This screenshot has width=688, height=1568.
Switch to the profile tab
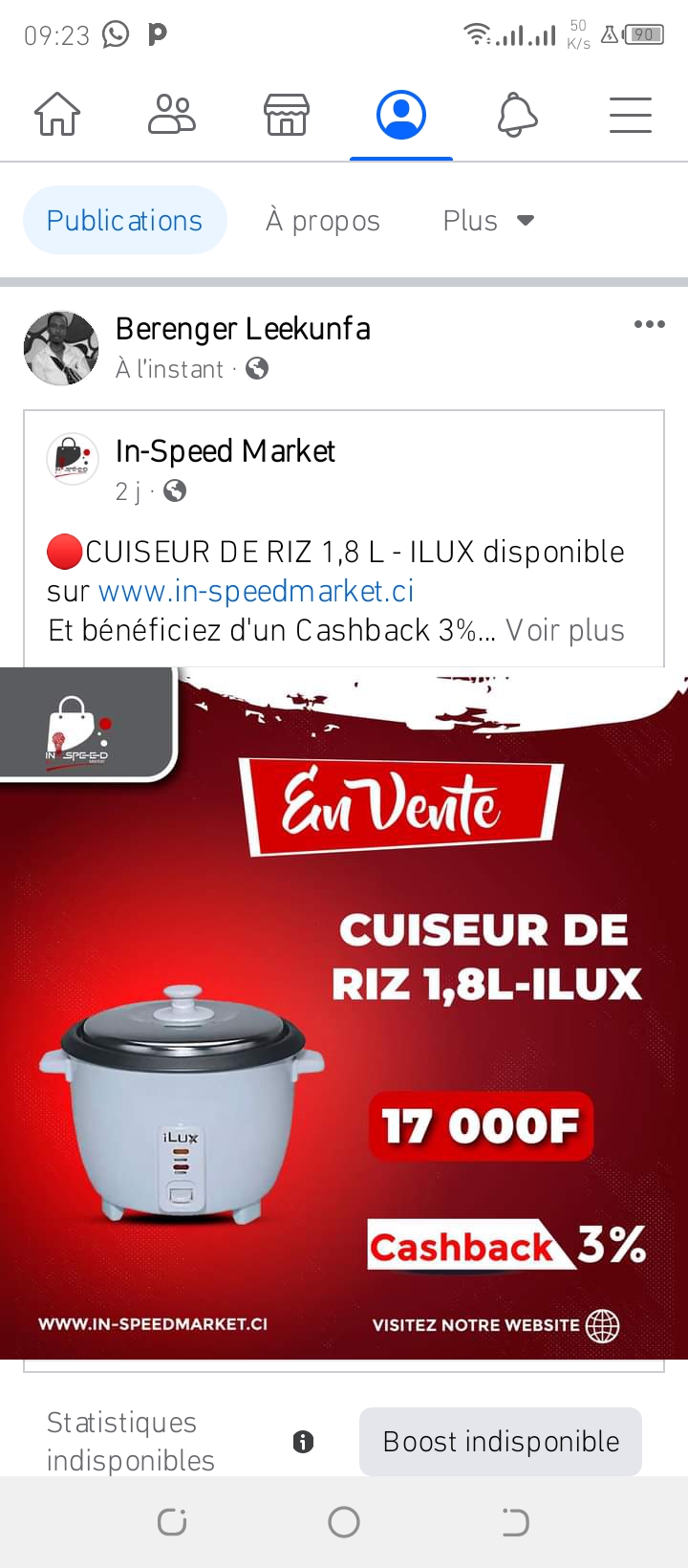pyautogui.click(x=401, y=116)
